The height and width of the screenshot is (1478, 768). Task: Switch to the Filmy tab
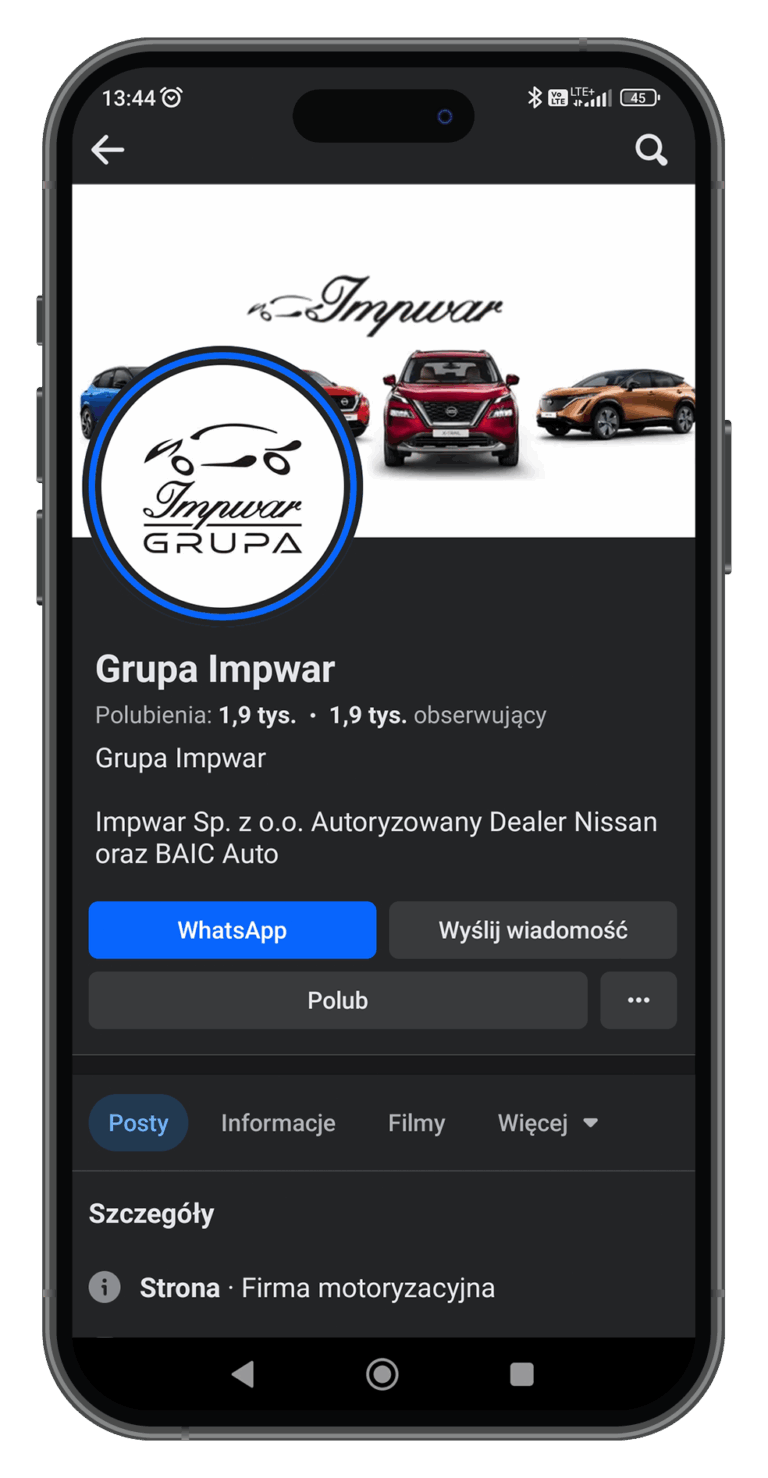pyautogui.click(x=416, y=1123)
